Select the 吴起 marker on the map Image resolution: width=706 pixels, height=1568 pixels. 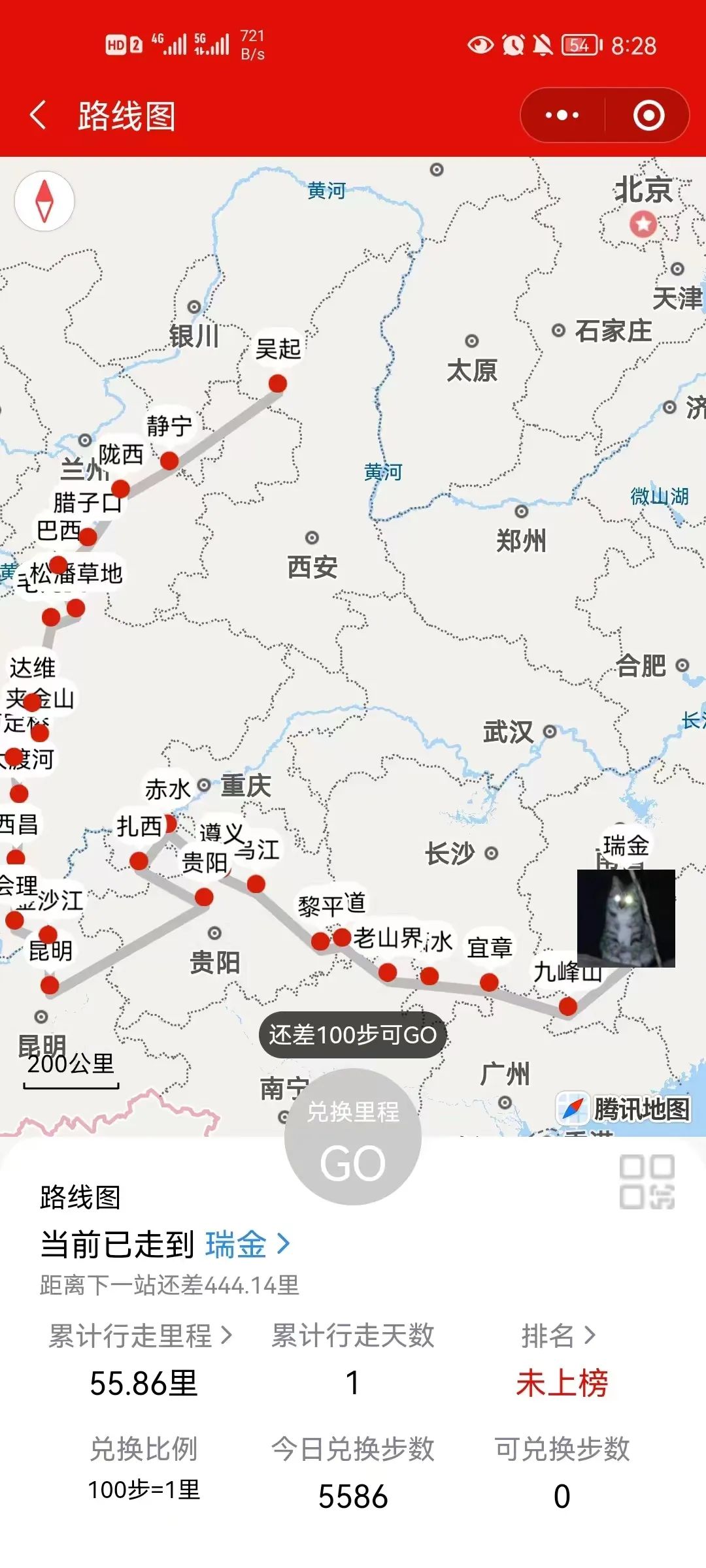tap(278, 383)
